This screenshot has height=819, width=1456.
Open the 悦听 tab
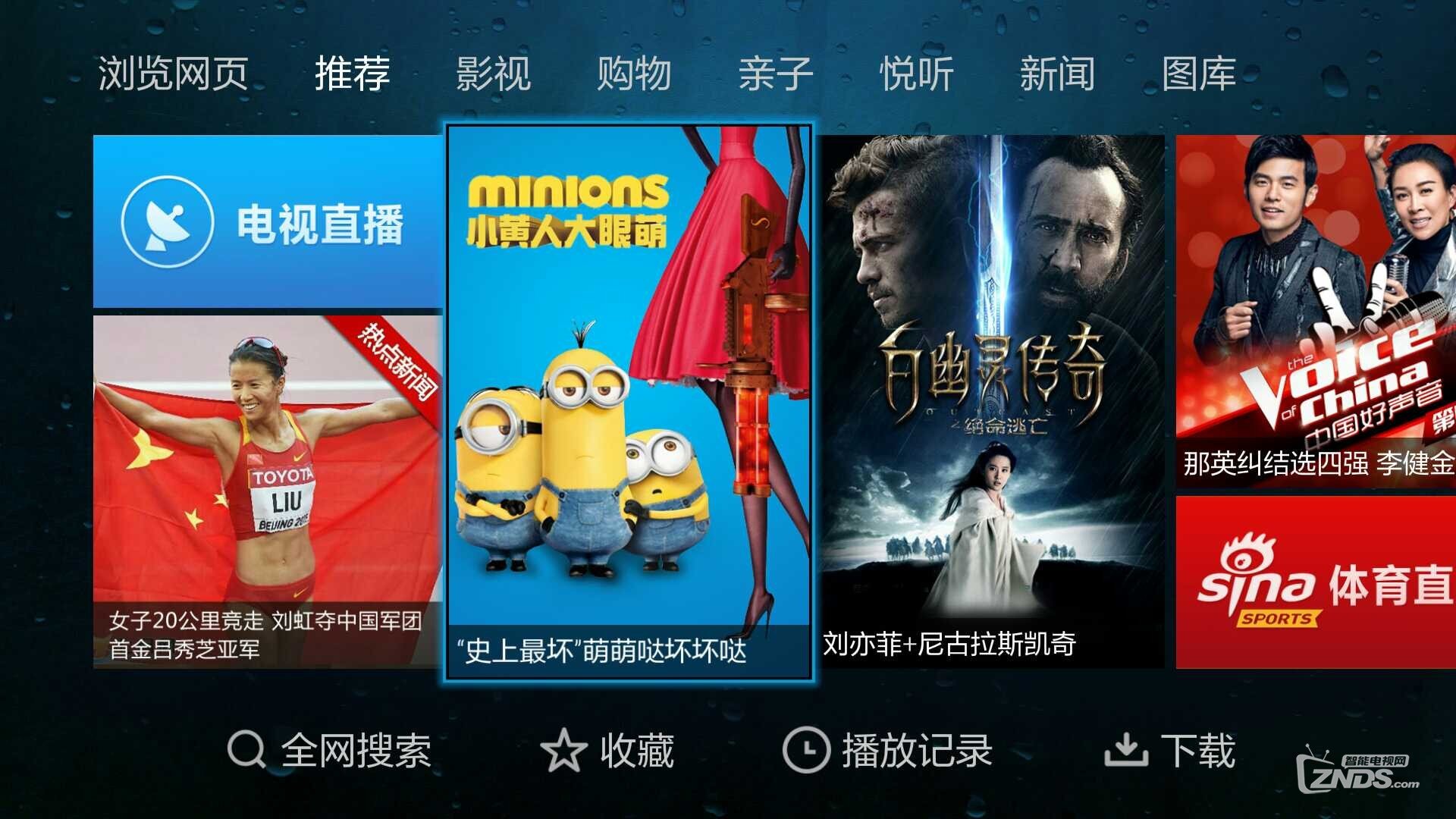(x=916, y=74)
